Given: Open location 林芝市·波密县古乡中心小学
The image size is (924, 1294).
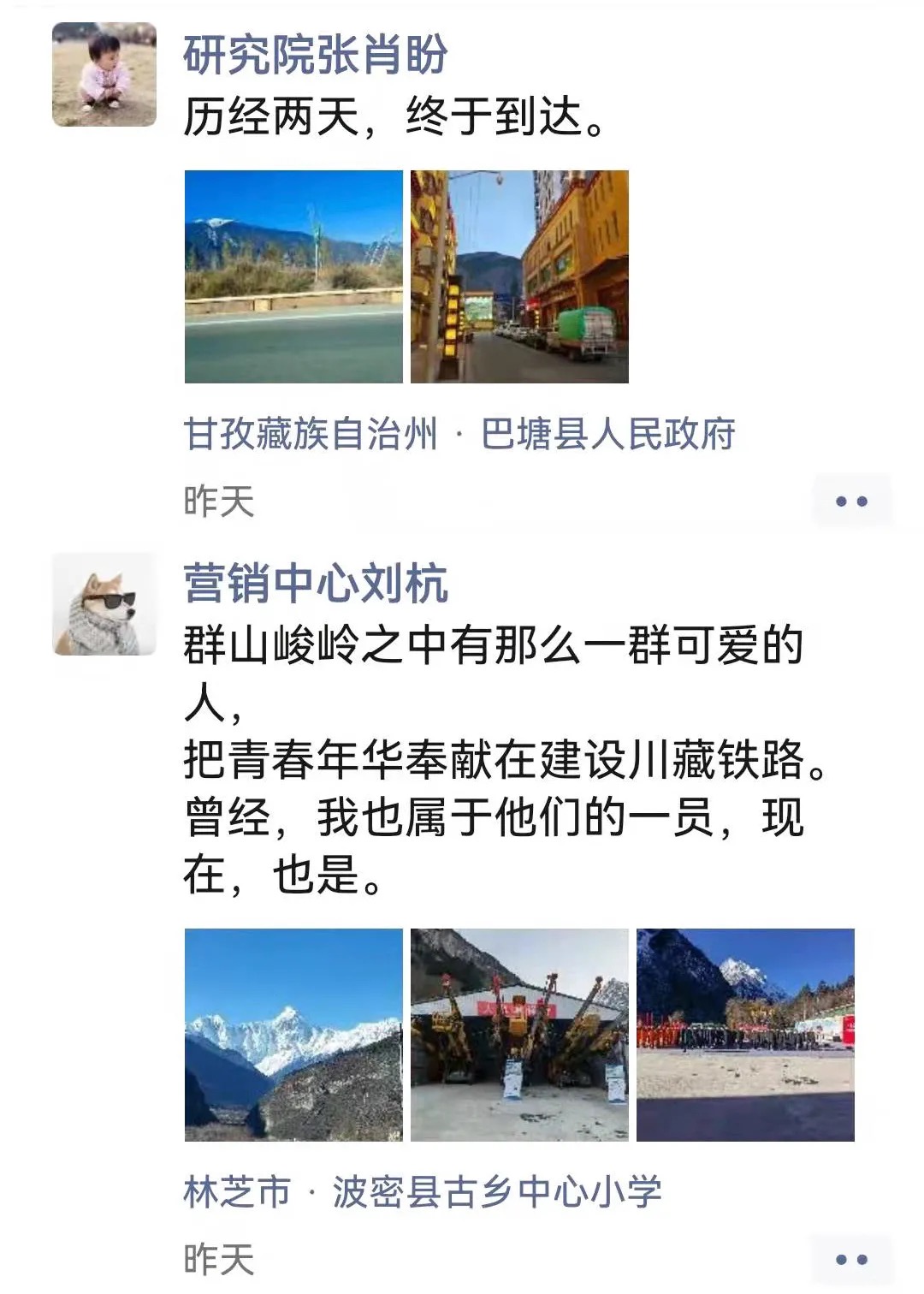Looking at the screenshot, I should (423, 1192).
